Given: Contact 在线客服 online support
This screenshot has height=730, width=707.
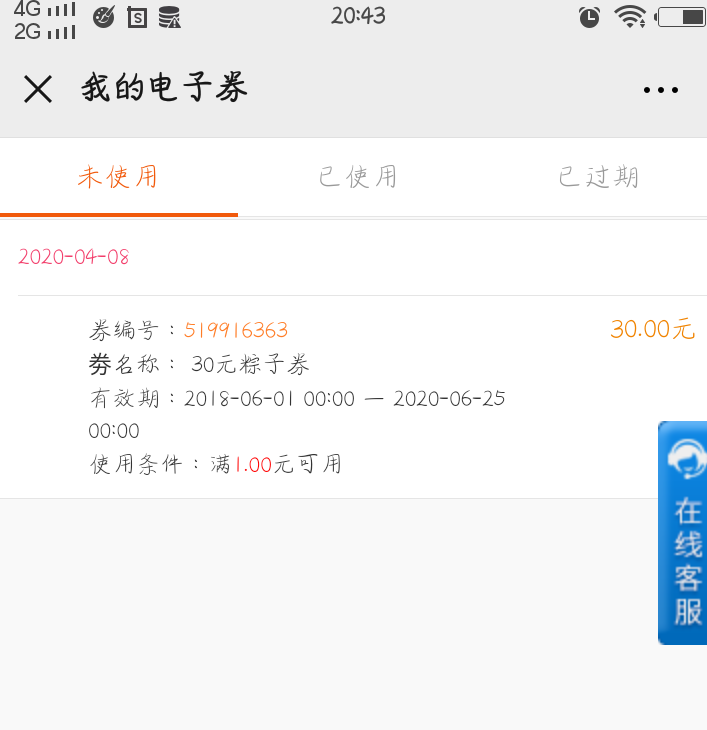Looking at the screenshot, I should click(685, 533).
